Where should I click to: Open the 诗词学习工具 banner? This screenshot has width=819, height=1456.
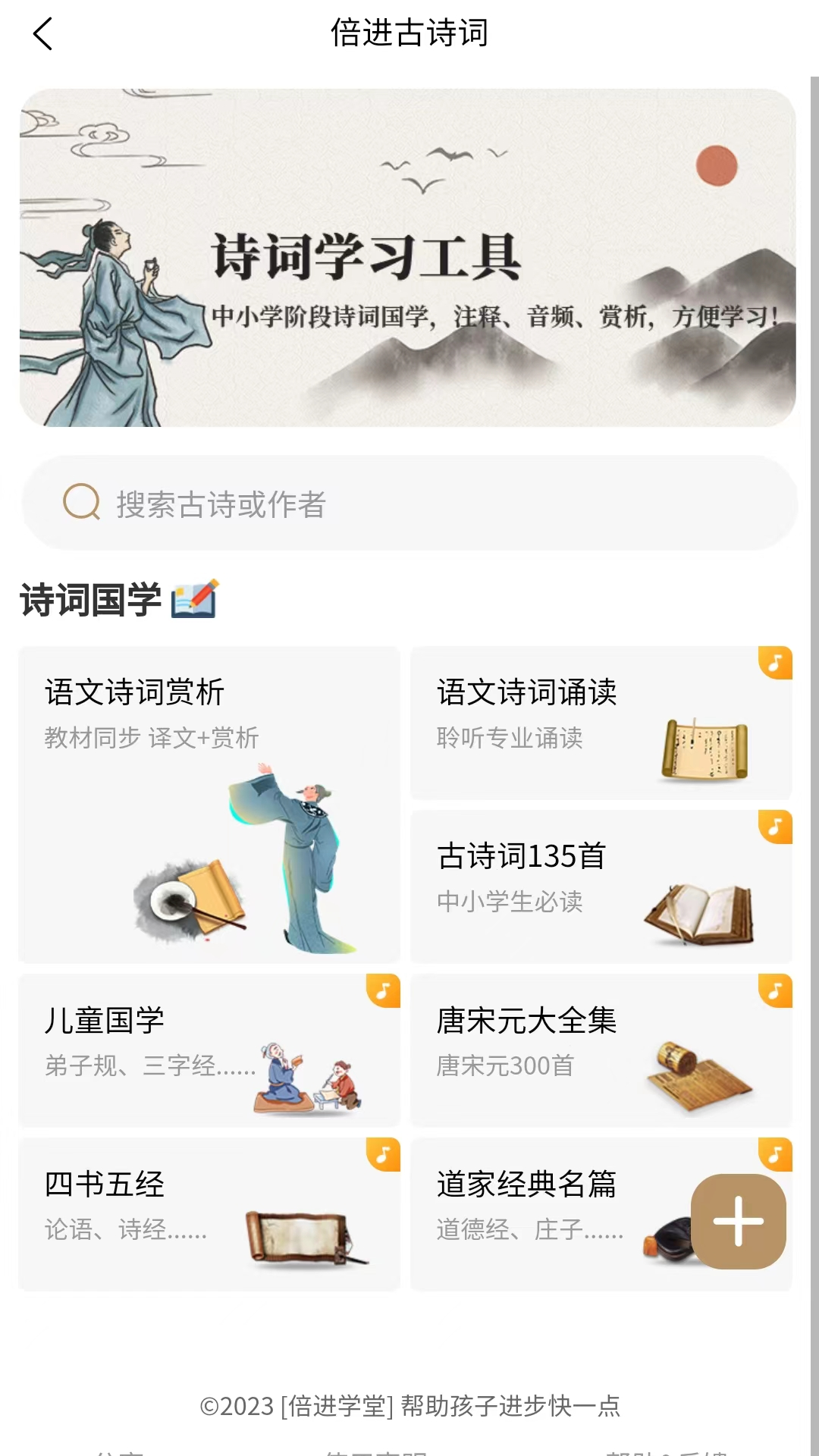tap(408, 258)
